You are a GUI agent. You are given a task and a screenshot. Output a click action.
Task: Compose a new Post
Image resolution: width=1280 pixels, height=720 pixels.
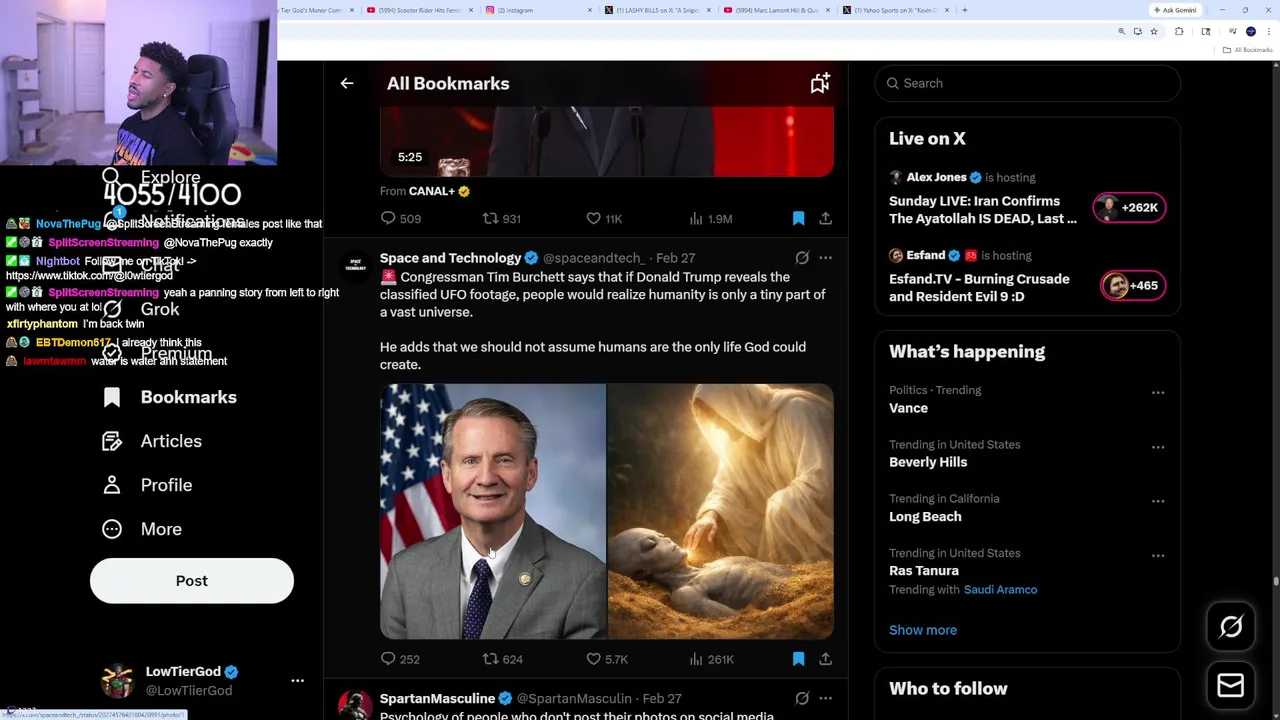click(x=192, y=581)
